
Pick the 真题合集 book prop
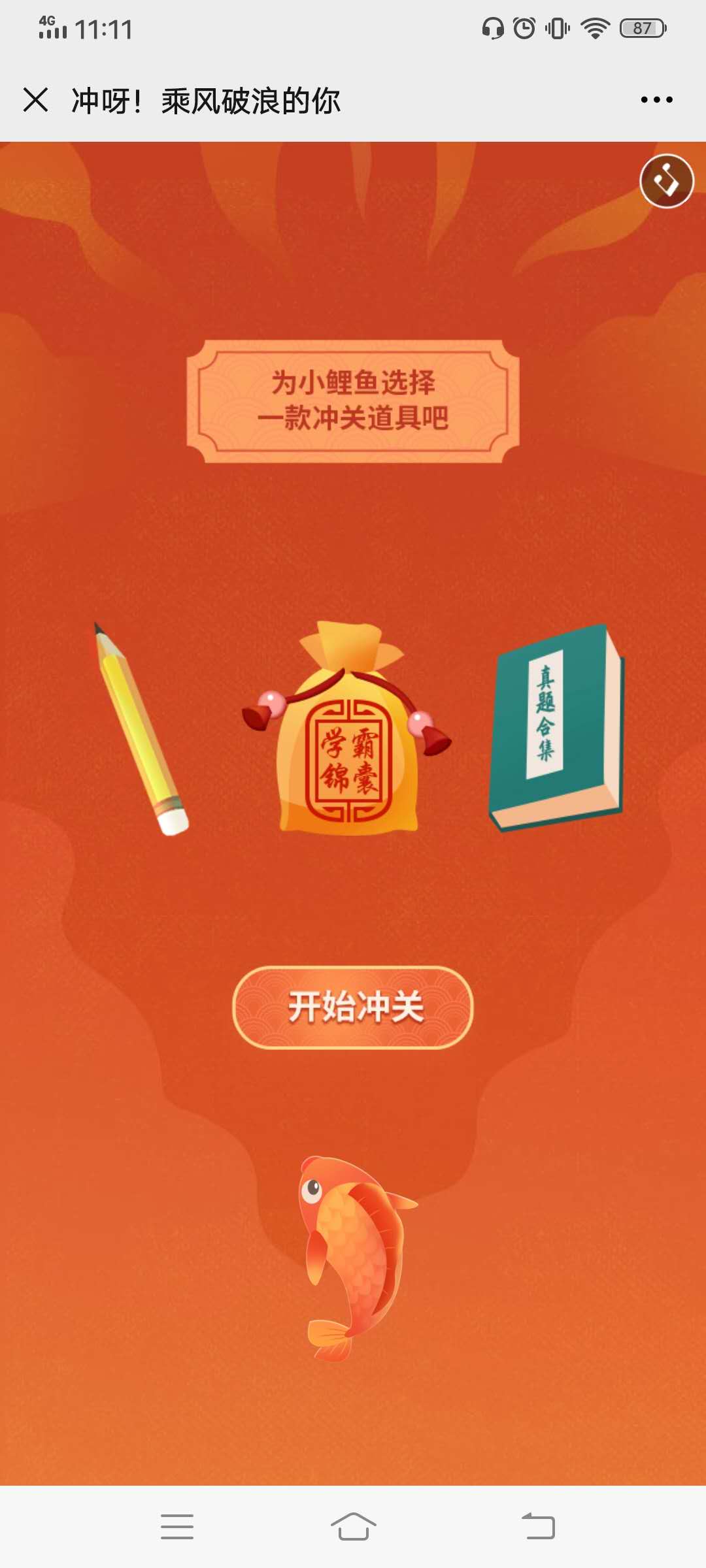tap(556, 728)
